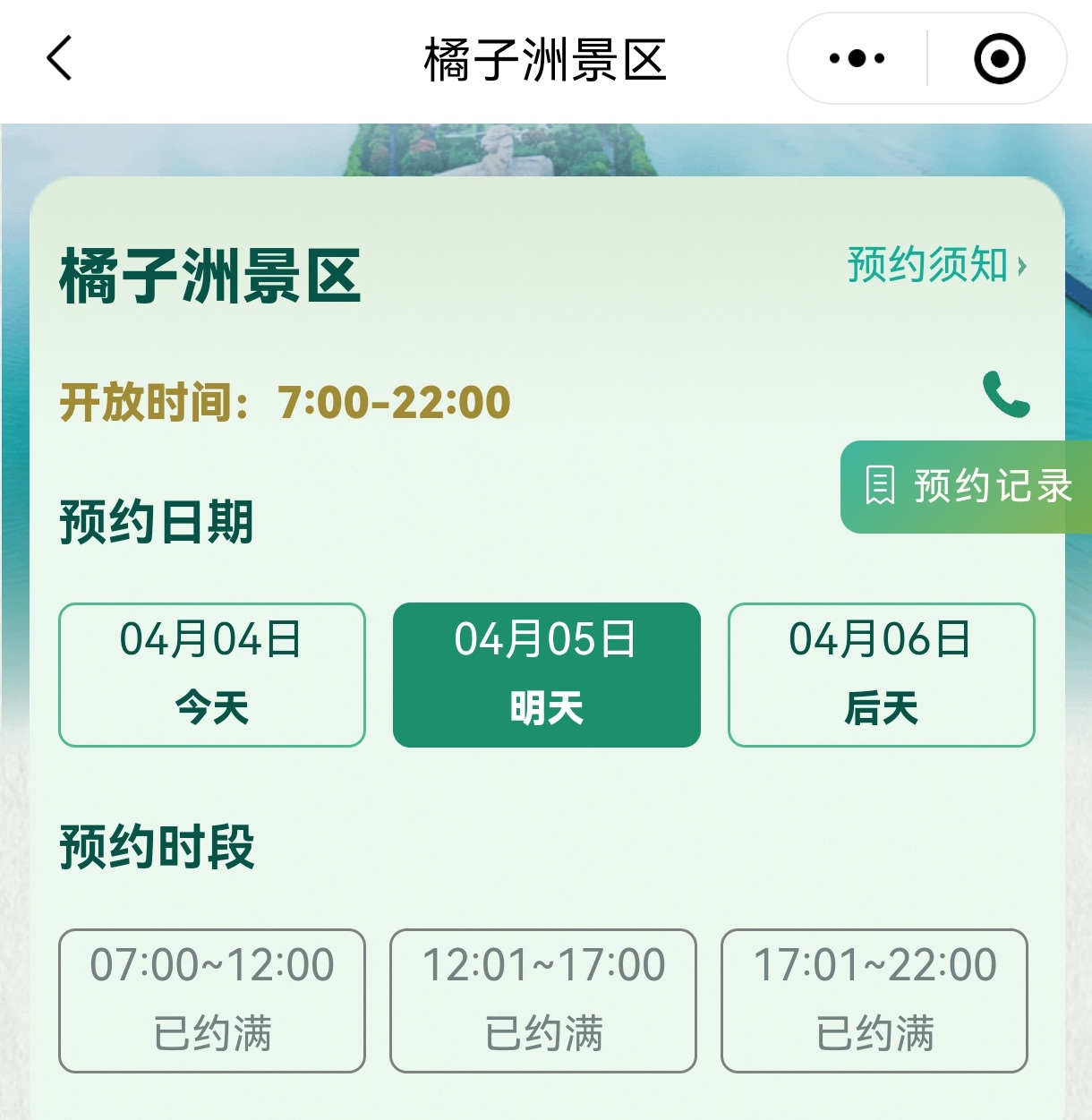Call the scenic area via the phone icon

coord(1006,394)
